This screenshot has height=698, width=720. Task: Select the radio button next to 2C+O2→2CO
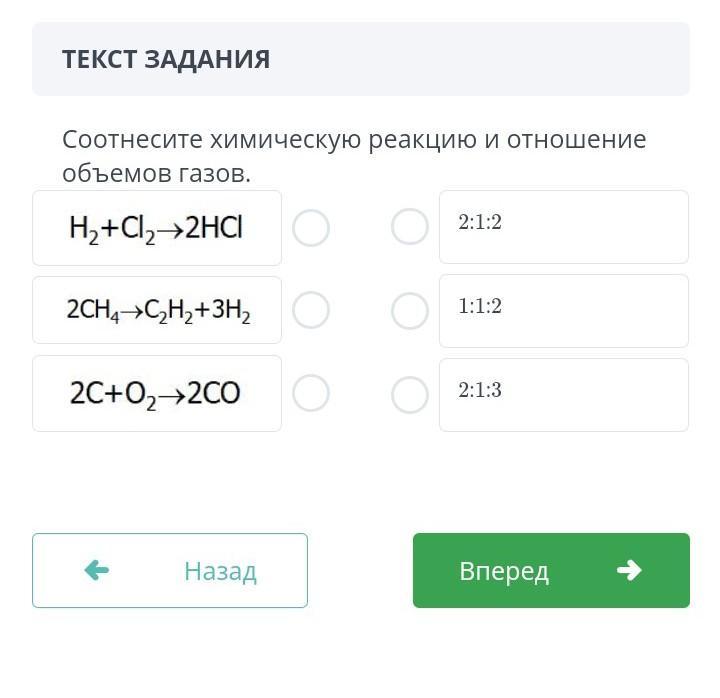coord(311,393)
